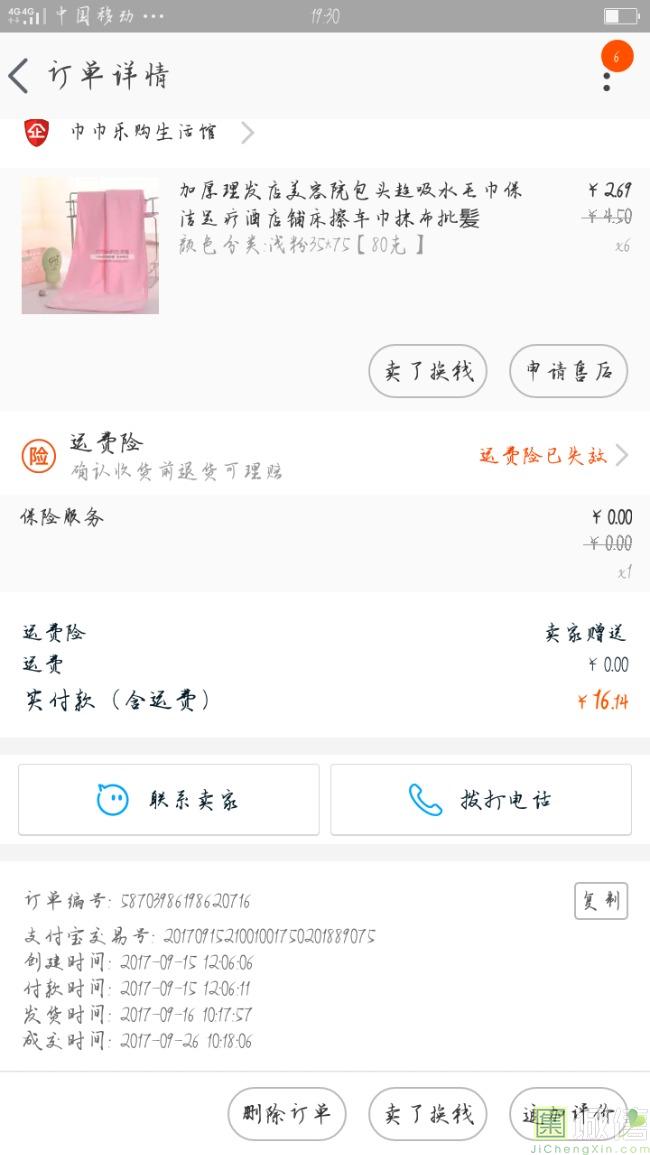
Task: Open the overflow menu with three dots
Action: (607, 76)
